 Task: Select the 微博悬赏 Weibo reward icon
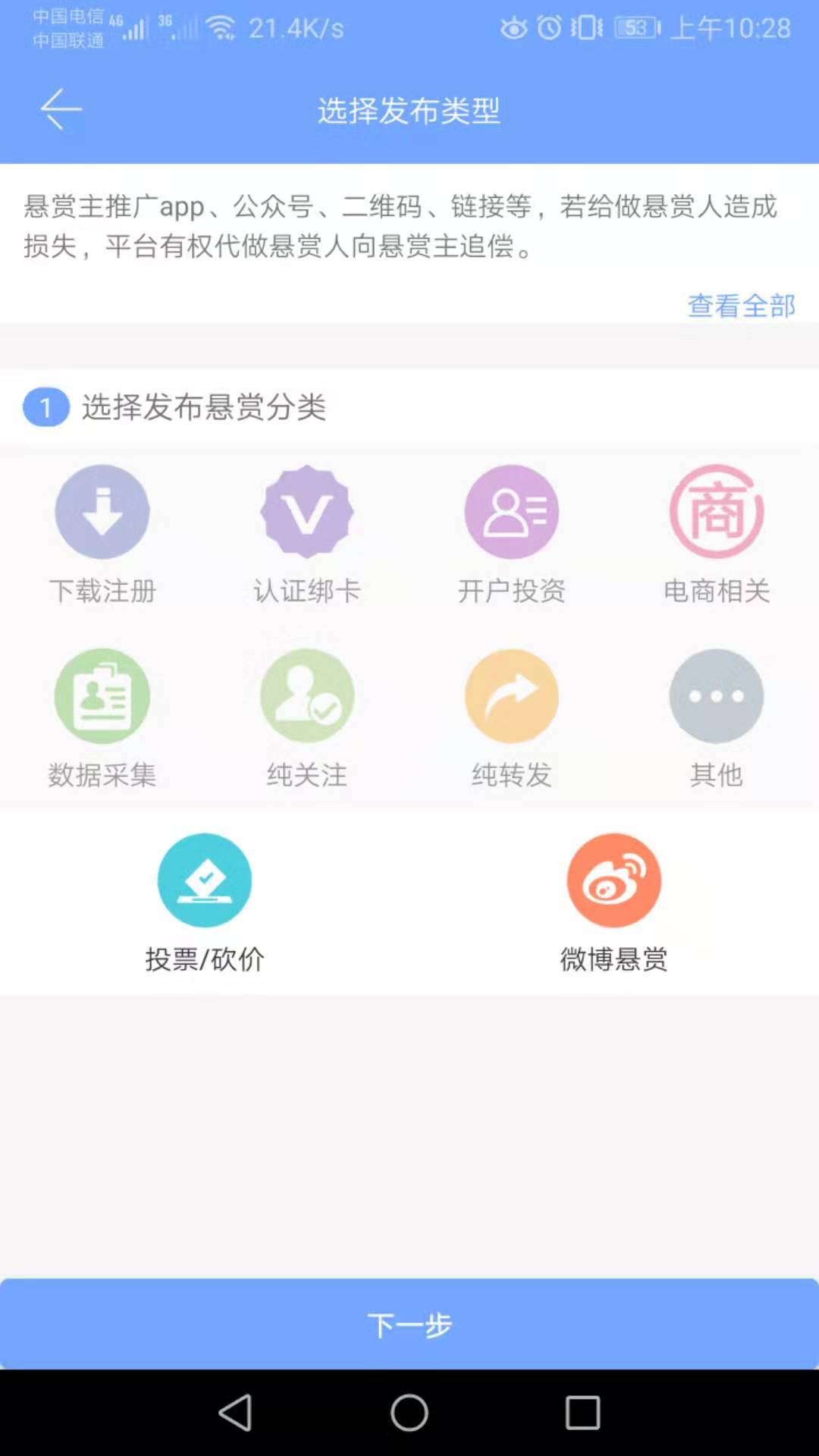click(614, 880)
